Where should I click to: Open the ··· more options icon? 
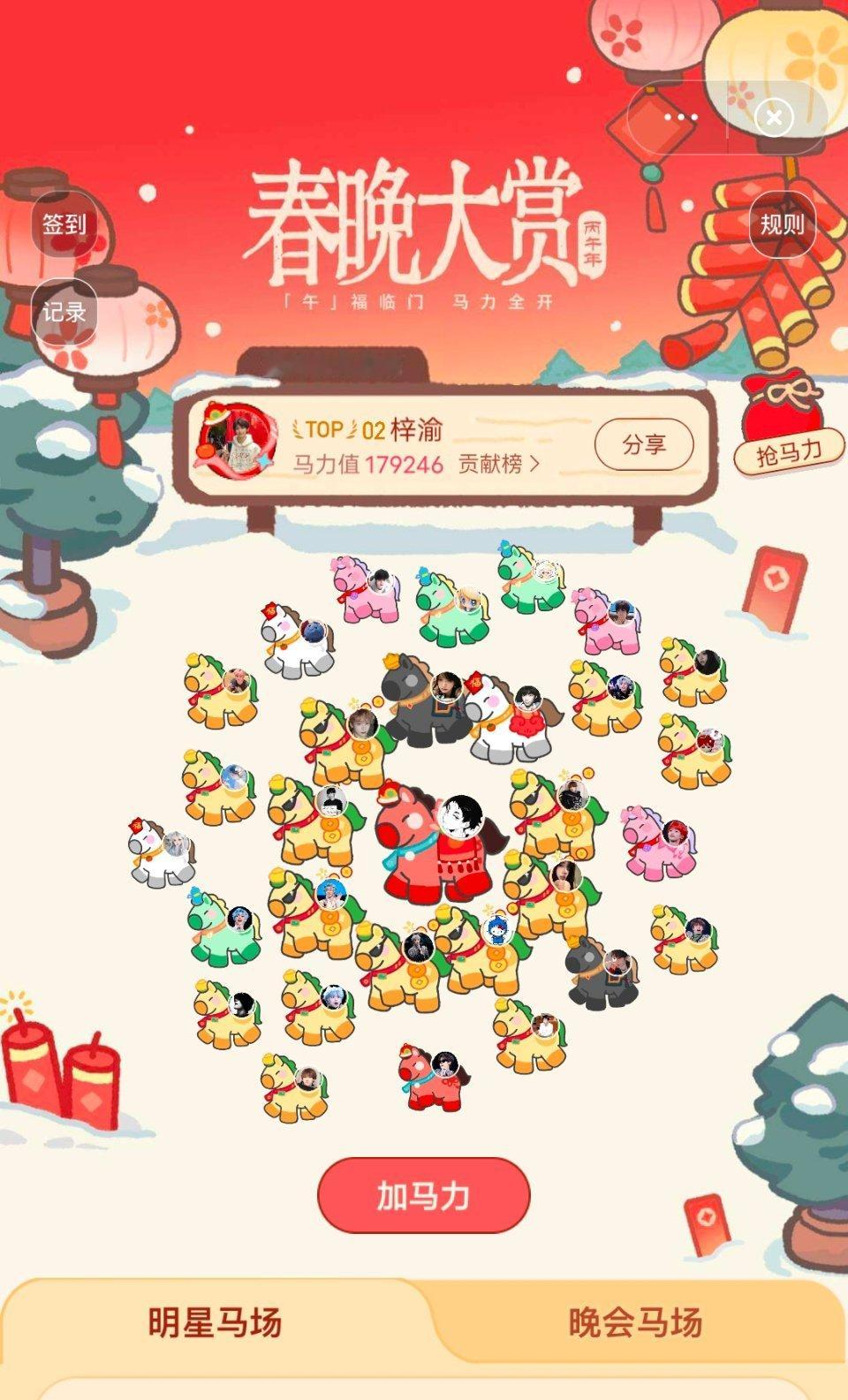click(681, 116)
